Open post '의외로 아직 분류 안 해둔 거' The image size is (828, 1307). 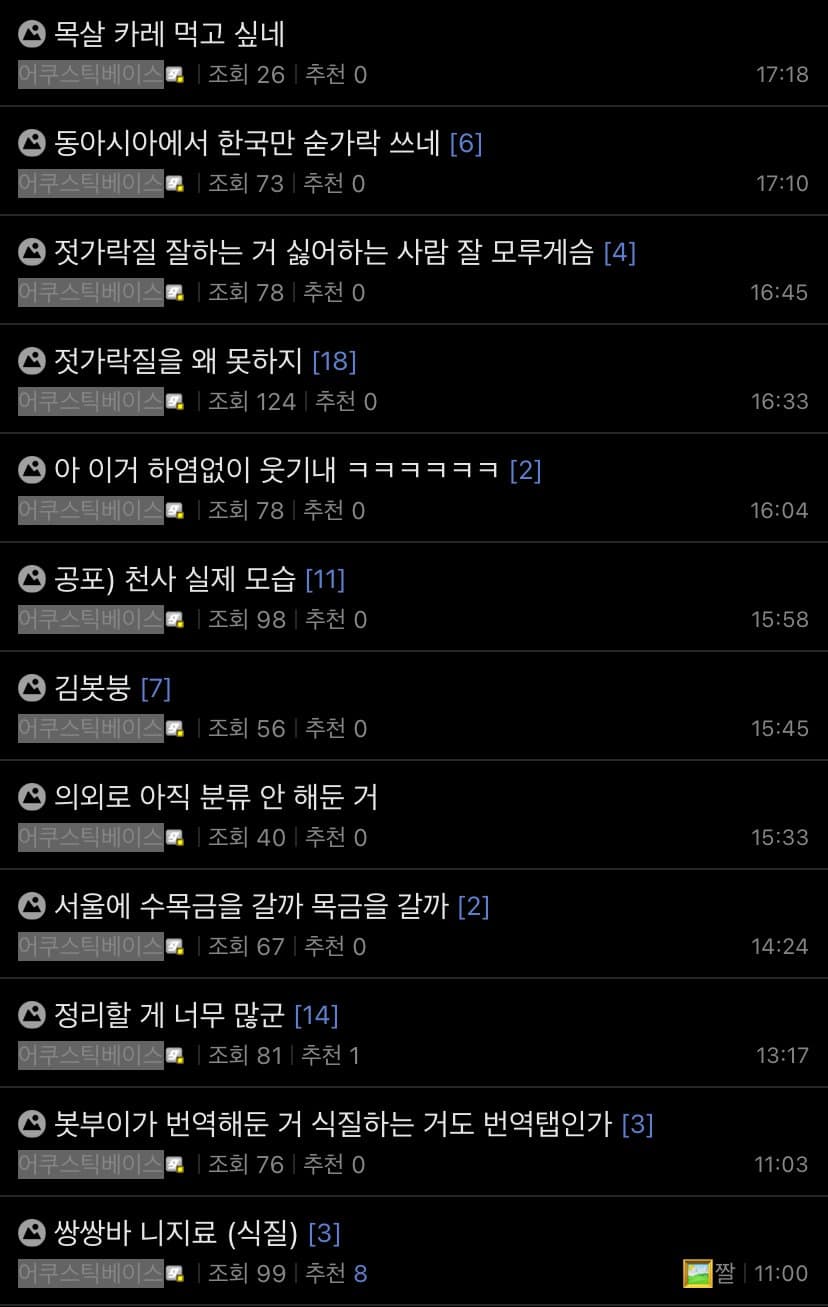click(216, 797)
